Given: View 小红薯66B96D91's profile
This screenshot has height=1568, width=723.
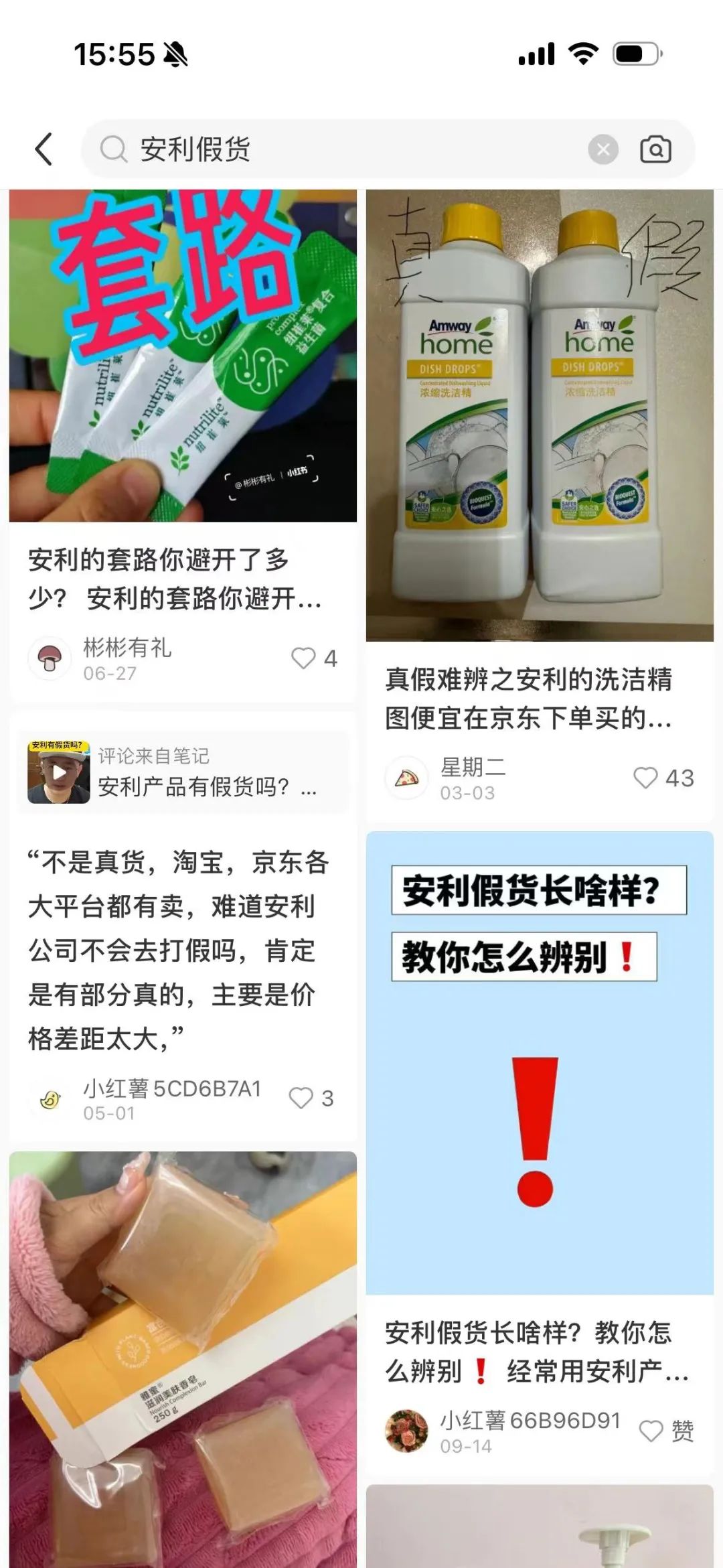Looking at the screenshot, I should (406, 1431).
